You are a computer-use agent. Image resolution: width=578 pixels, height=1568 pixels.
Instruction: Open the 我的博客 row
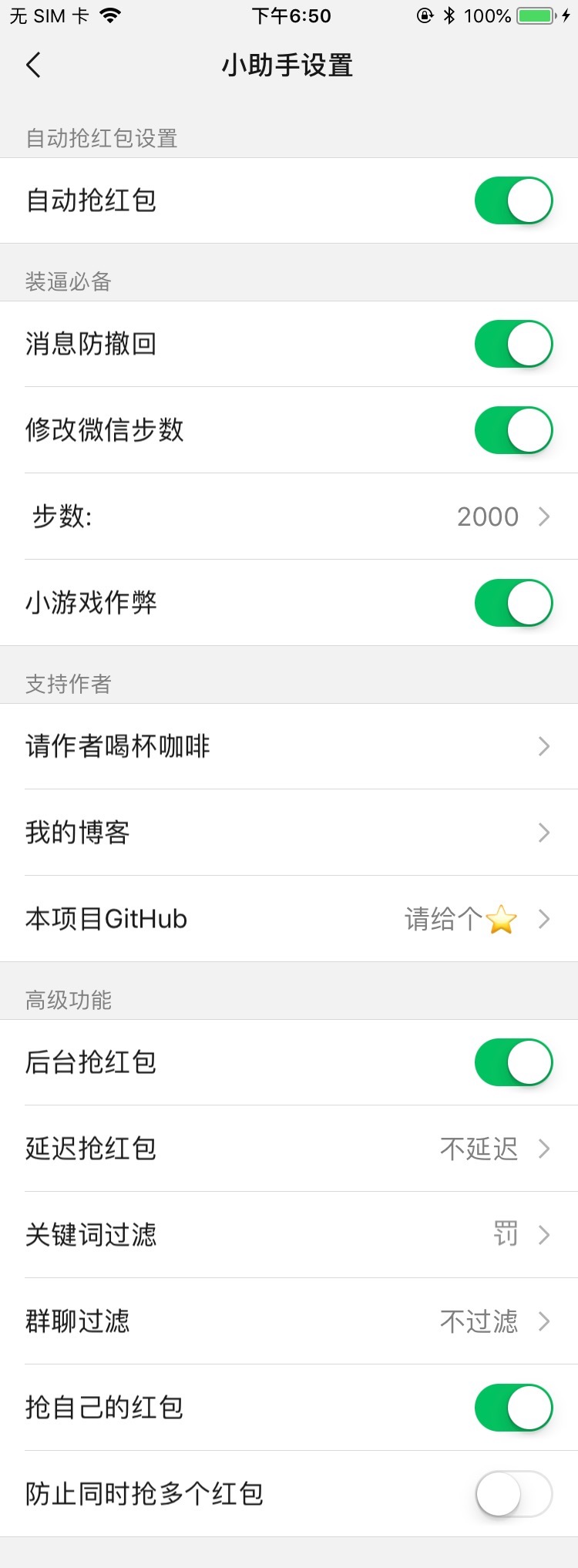click(289, 833)
